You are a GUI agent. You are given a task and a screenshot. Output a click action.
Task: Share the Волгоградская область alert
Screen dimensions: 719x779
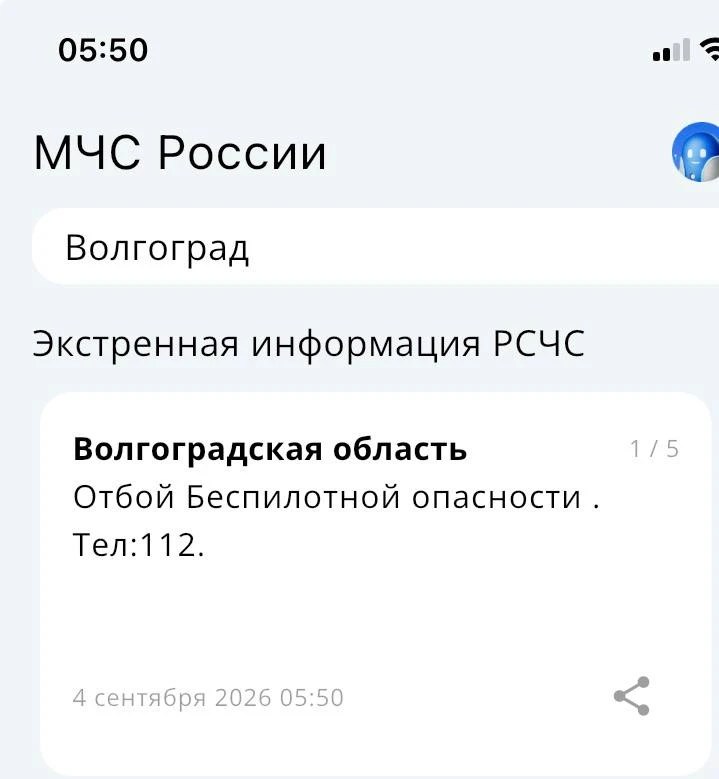(x=632, y=696)
